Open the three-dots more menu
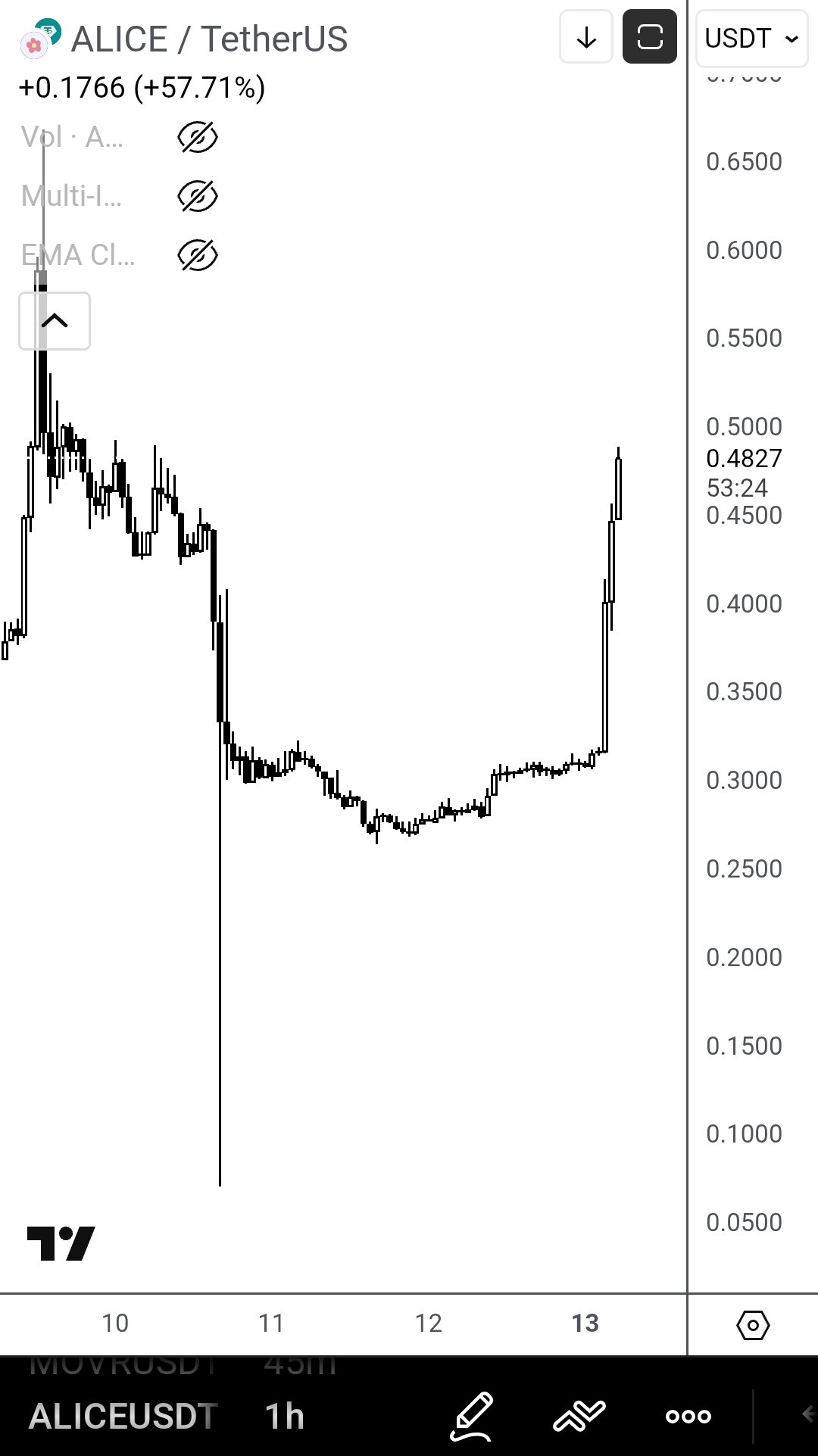Viewport: 818px width, 1456px height. click(688, 1416)
